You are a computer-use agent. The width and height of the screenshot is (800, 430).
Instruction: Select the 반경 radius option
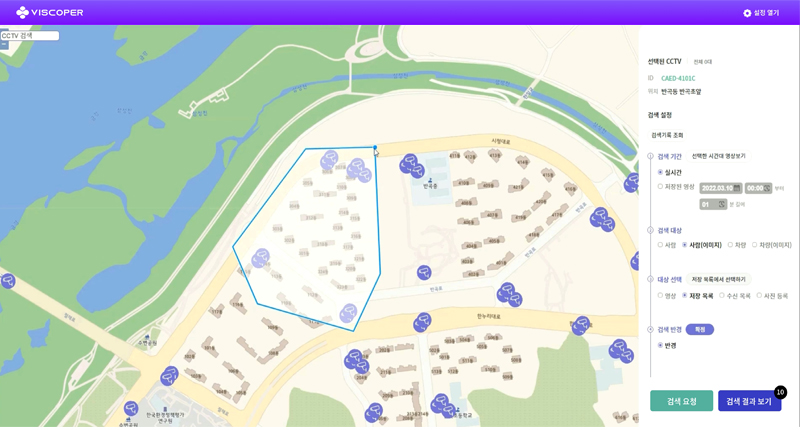[x=660, y=345]
